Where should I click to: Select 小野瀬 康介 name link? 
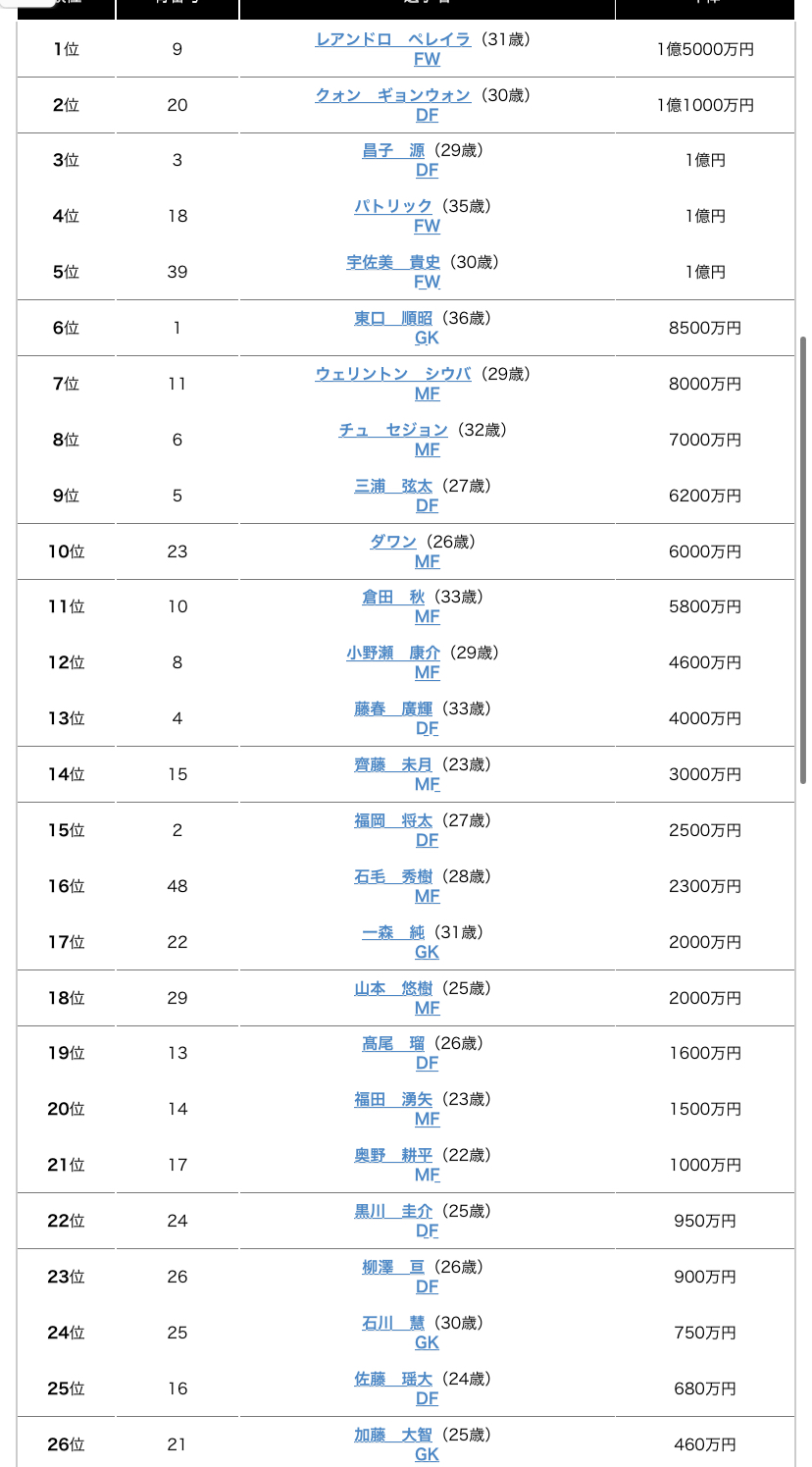[393, 653]
